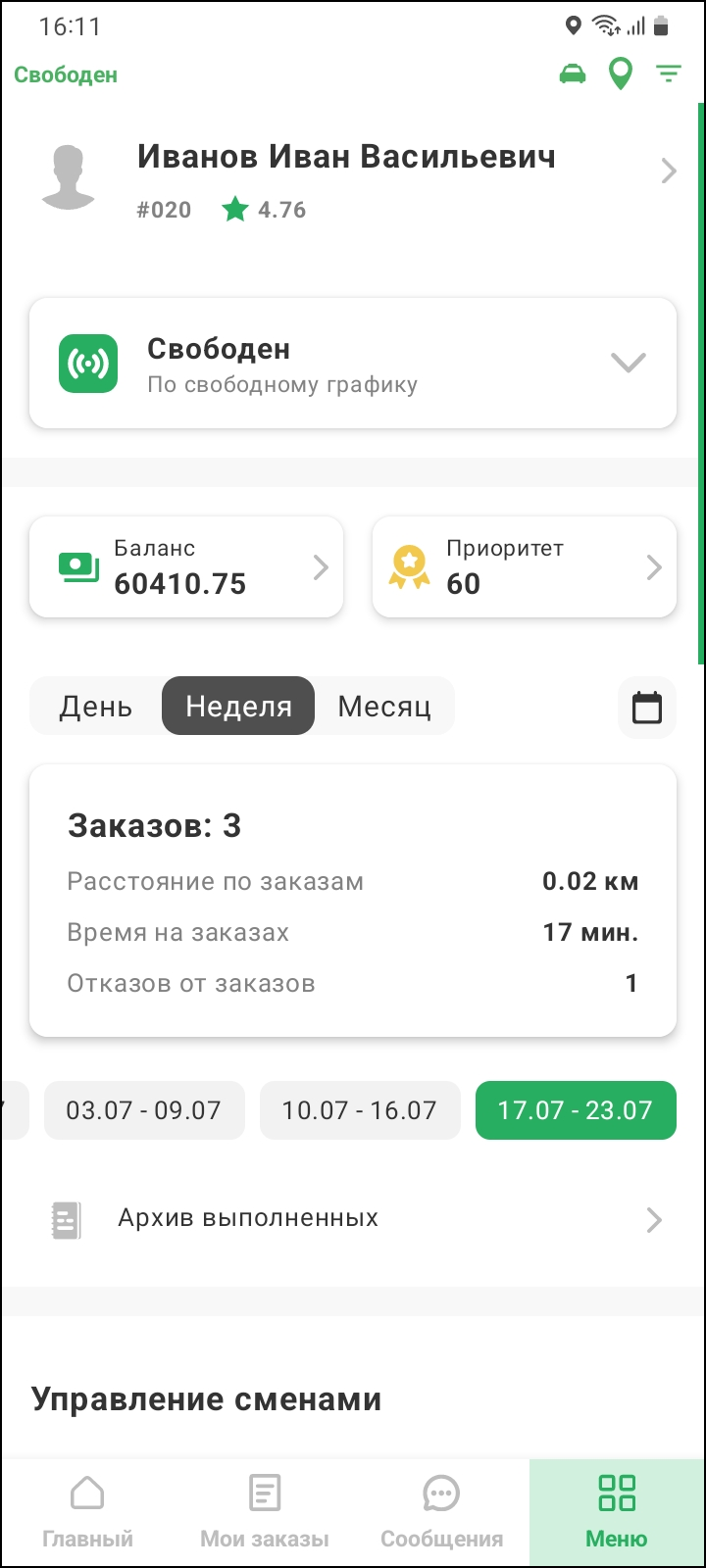Open the map location pin icon

click(x=620, y=74)
